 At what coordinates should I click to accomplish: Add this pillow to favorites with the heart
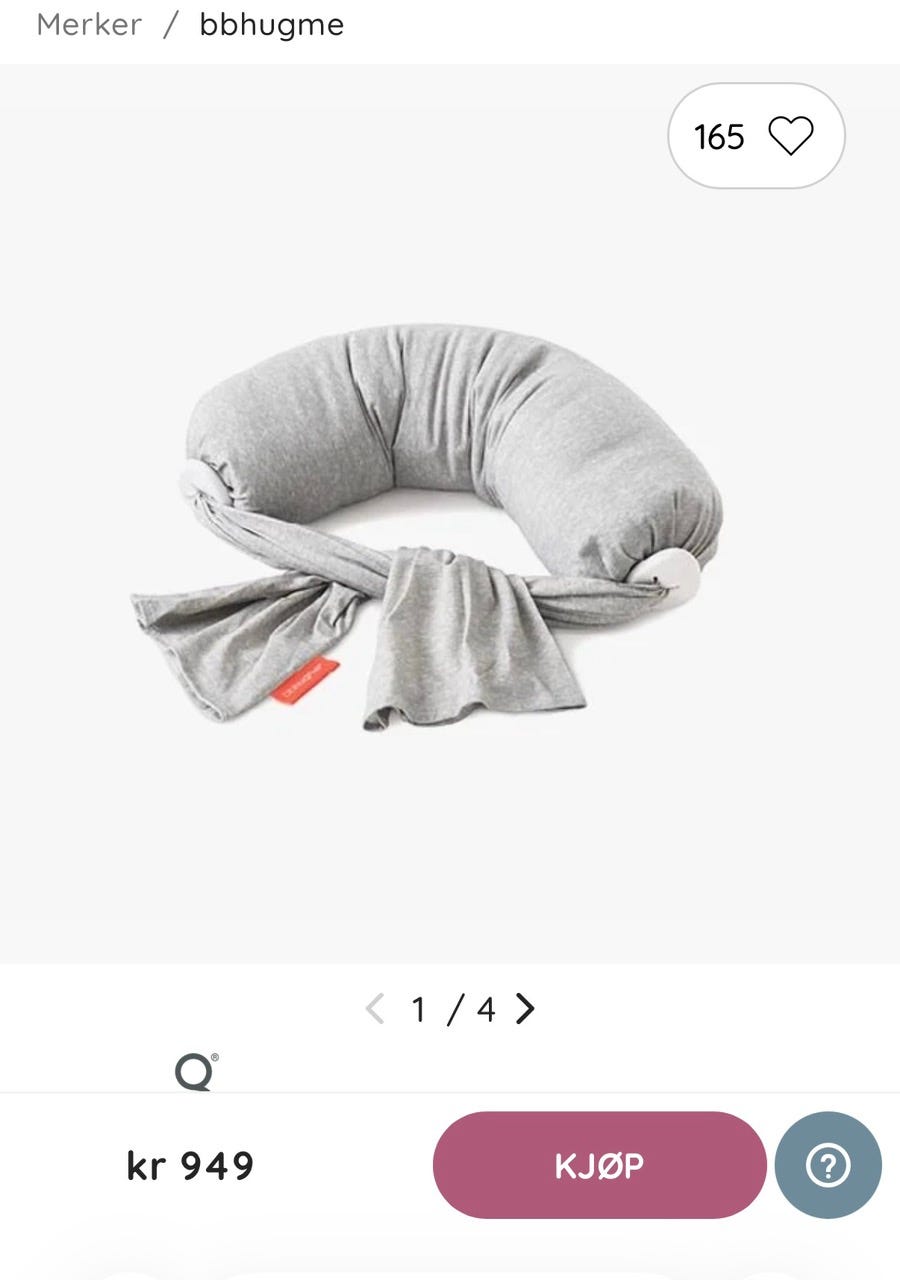tap(790, 136)
